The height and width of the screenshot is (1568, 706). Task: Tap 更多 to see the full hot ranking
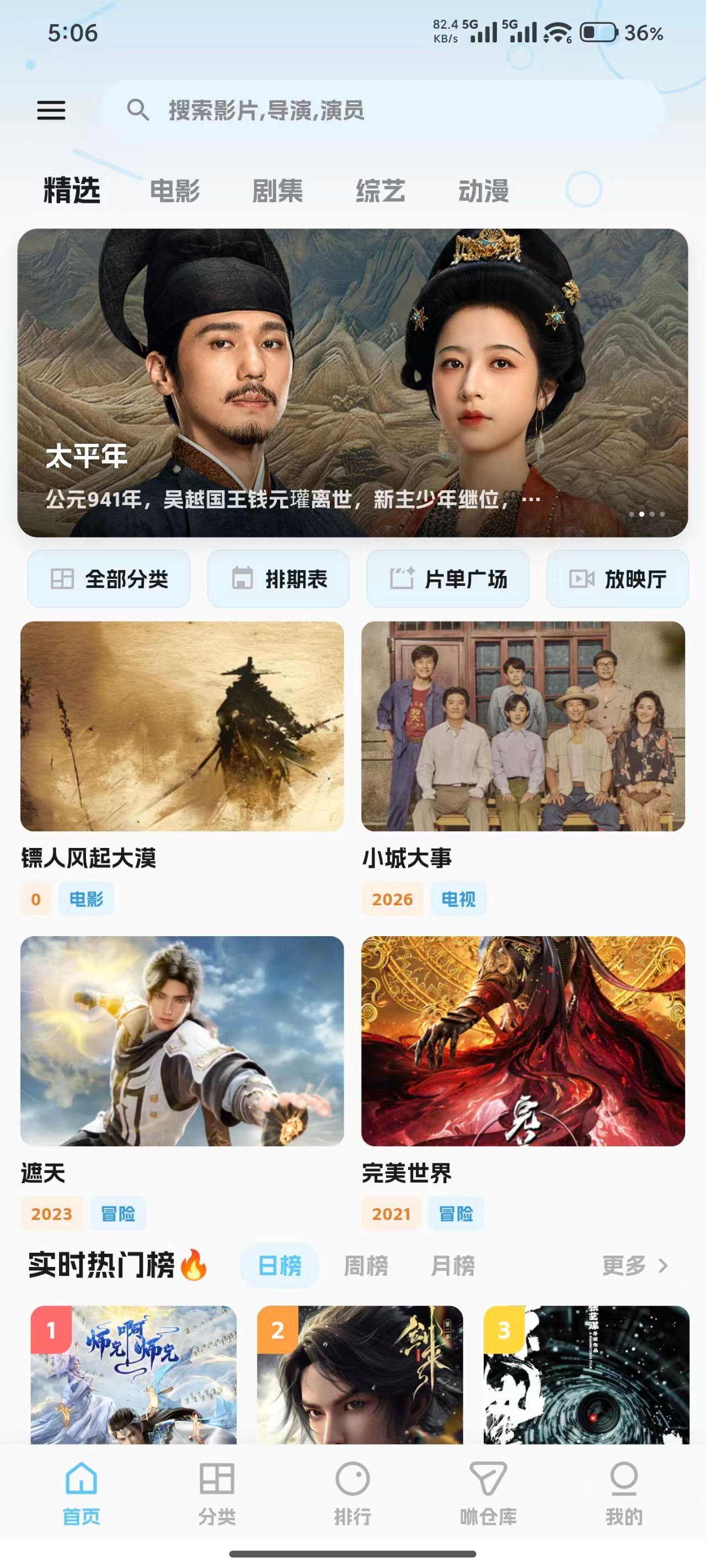[x=635, y=1266]
